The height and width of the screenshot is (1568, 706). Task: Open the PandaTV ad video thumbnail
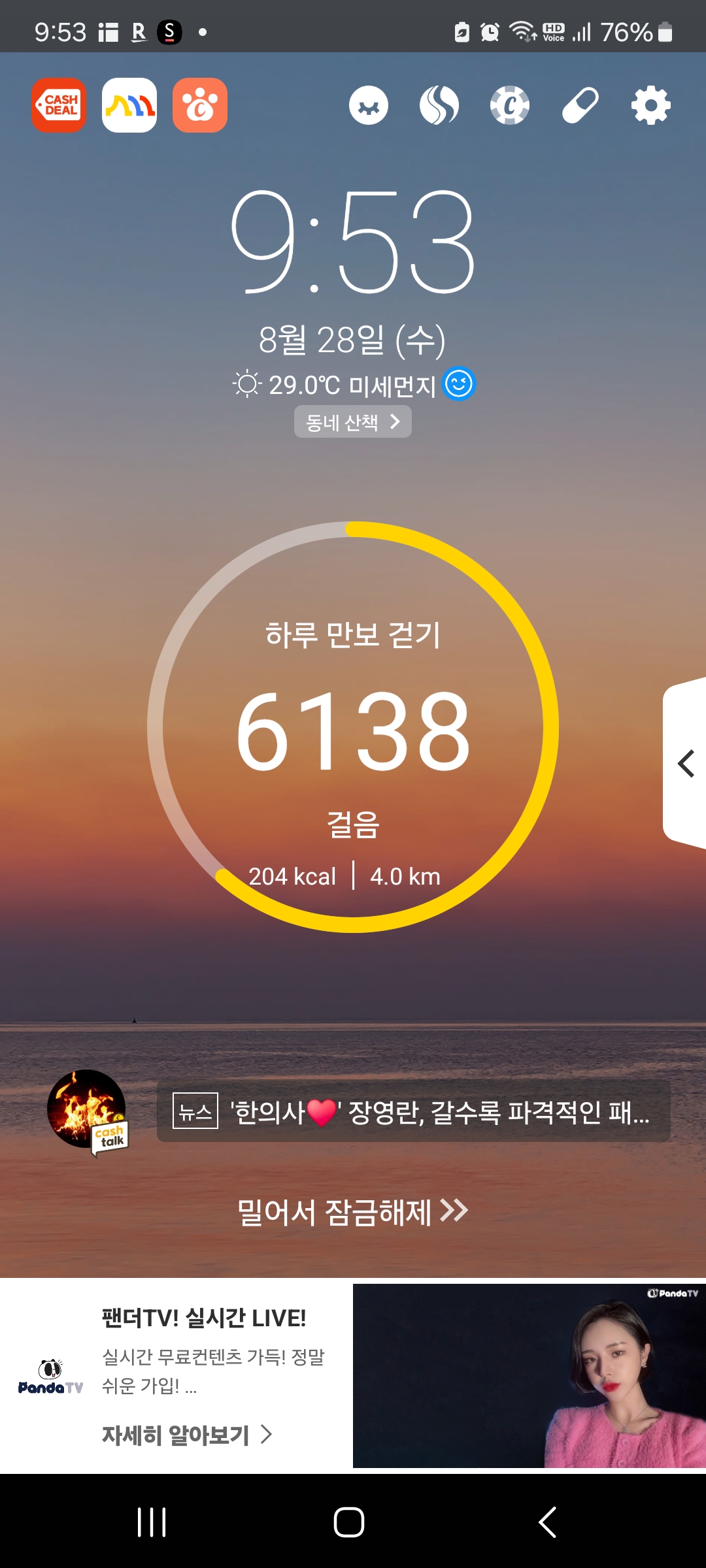[529, 1376]
